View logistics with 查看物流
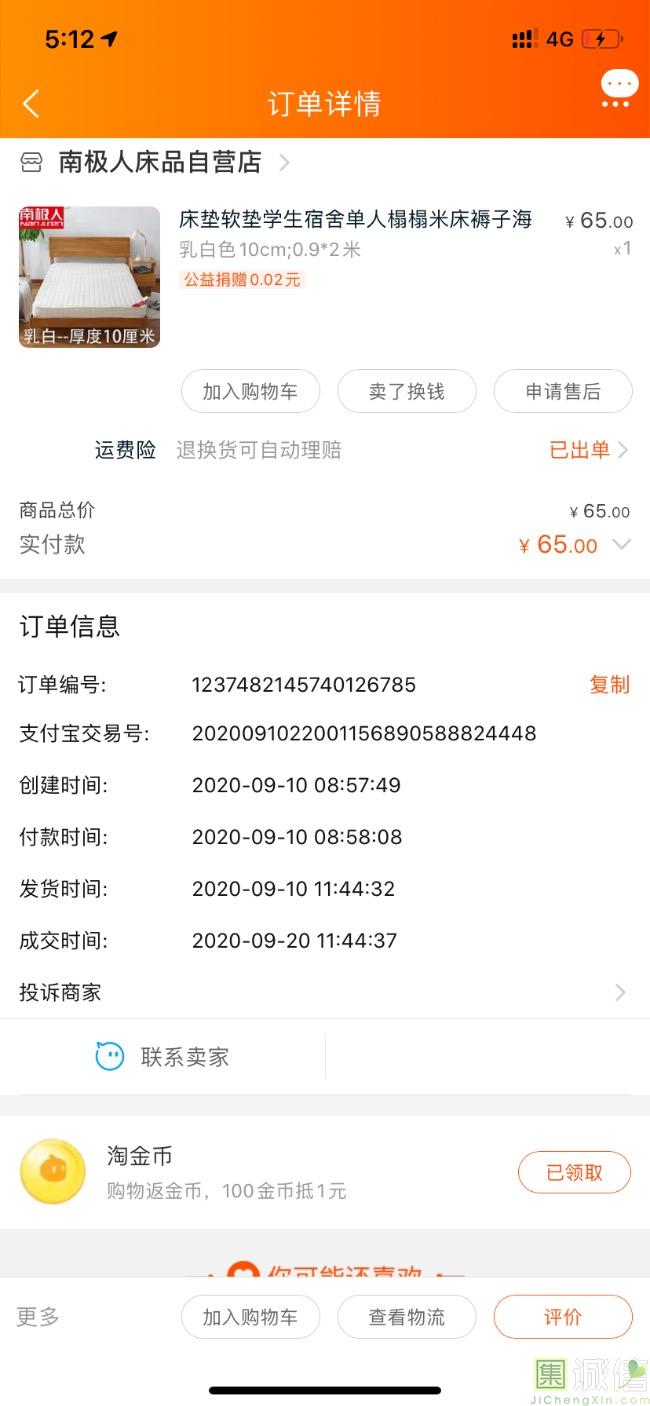Image resolution: width=650 pixels, height=1406 pixels. pyautogui.click(x=406, y=1317)
